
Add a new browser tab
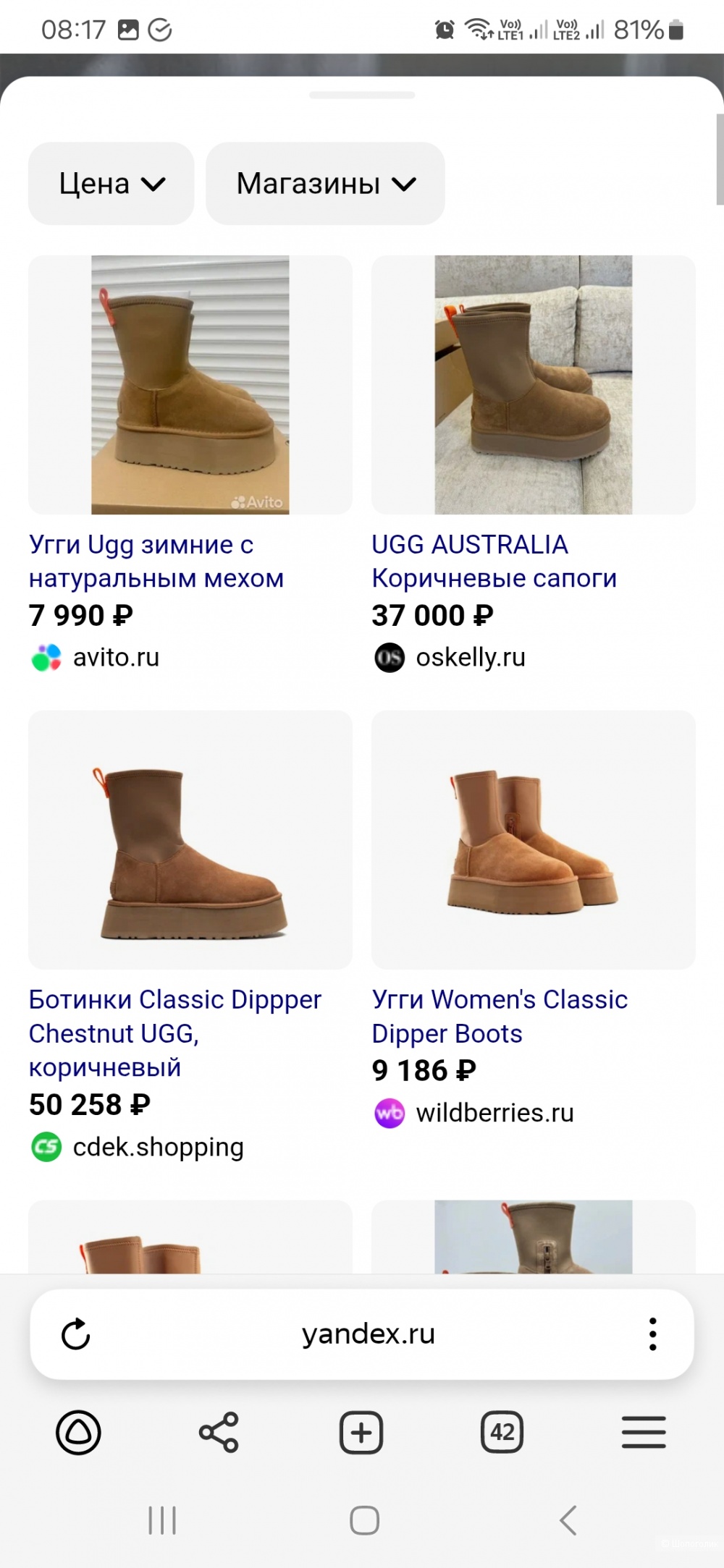tap(361, 1432)
